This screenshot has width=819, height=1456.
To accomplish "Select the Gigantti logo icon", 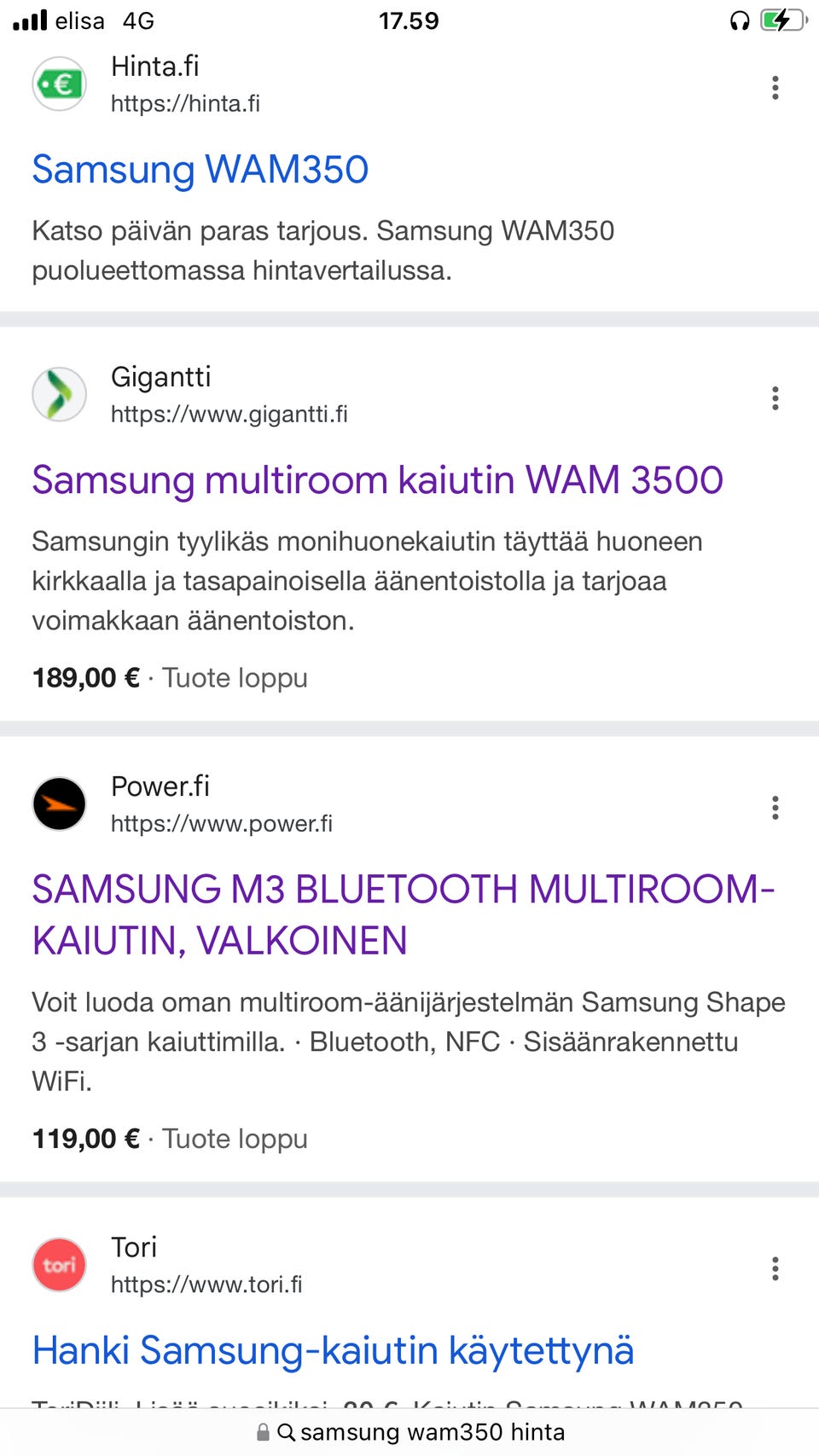I will 59,394.
